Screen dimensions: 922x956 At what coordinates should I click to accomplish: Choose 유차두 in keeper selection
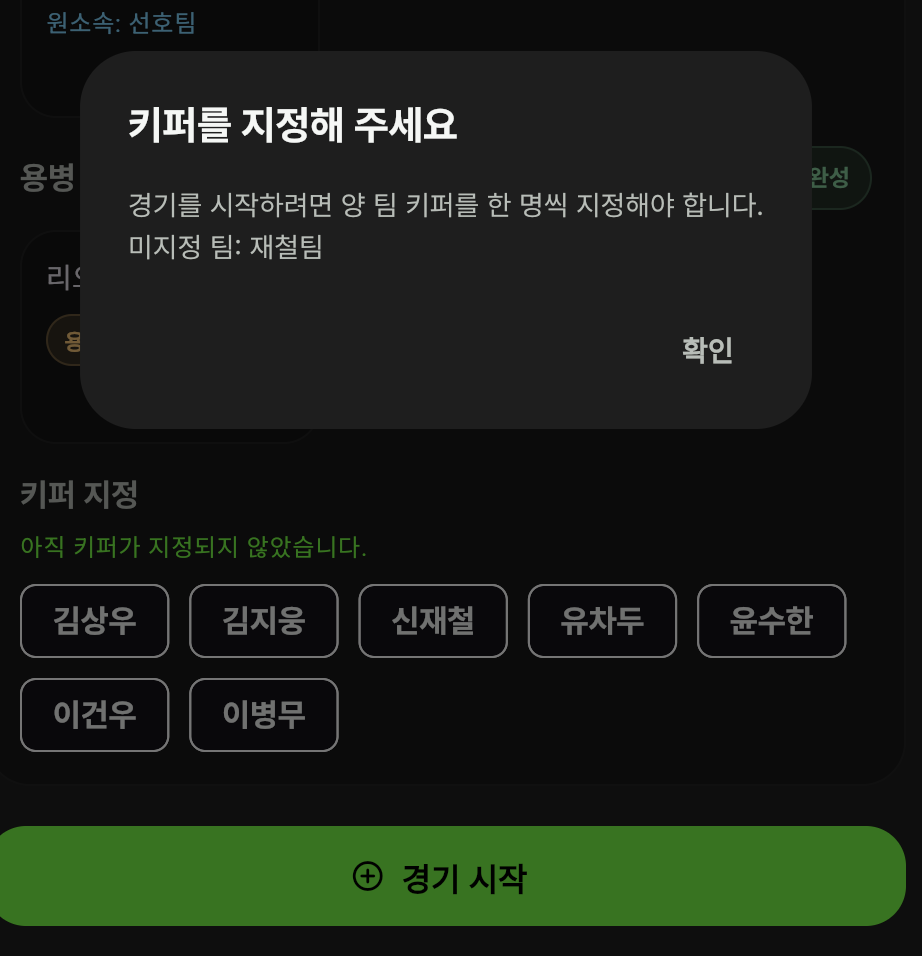pos(602,621)
